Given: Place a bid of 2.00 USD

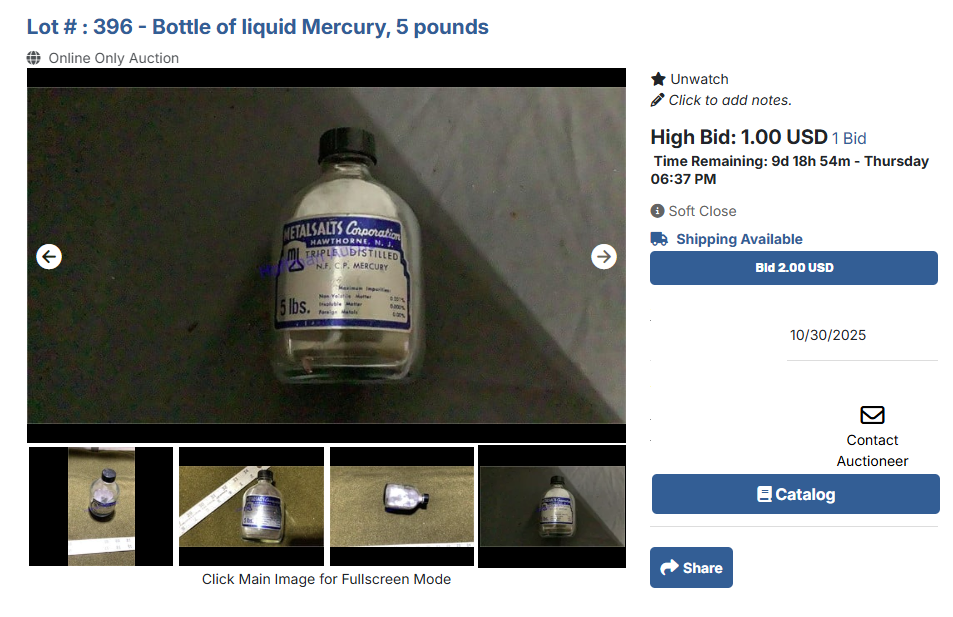Looking at the screenshot, I should (794, 268).
